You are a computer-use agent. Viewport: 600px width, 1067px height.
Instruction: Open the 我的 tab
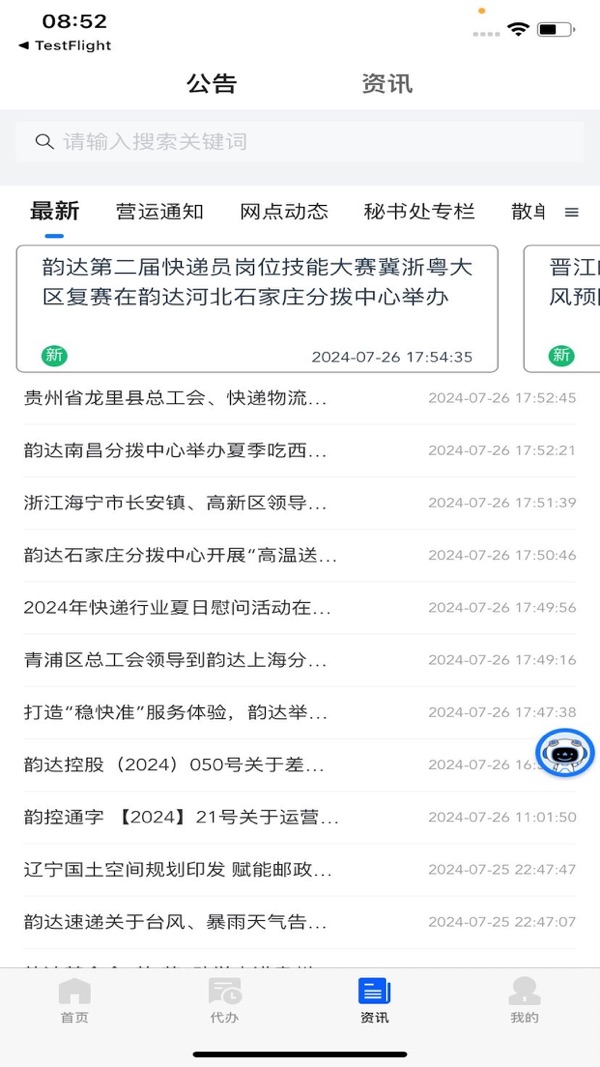click(x=524, y=1000)
